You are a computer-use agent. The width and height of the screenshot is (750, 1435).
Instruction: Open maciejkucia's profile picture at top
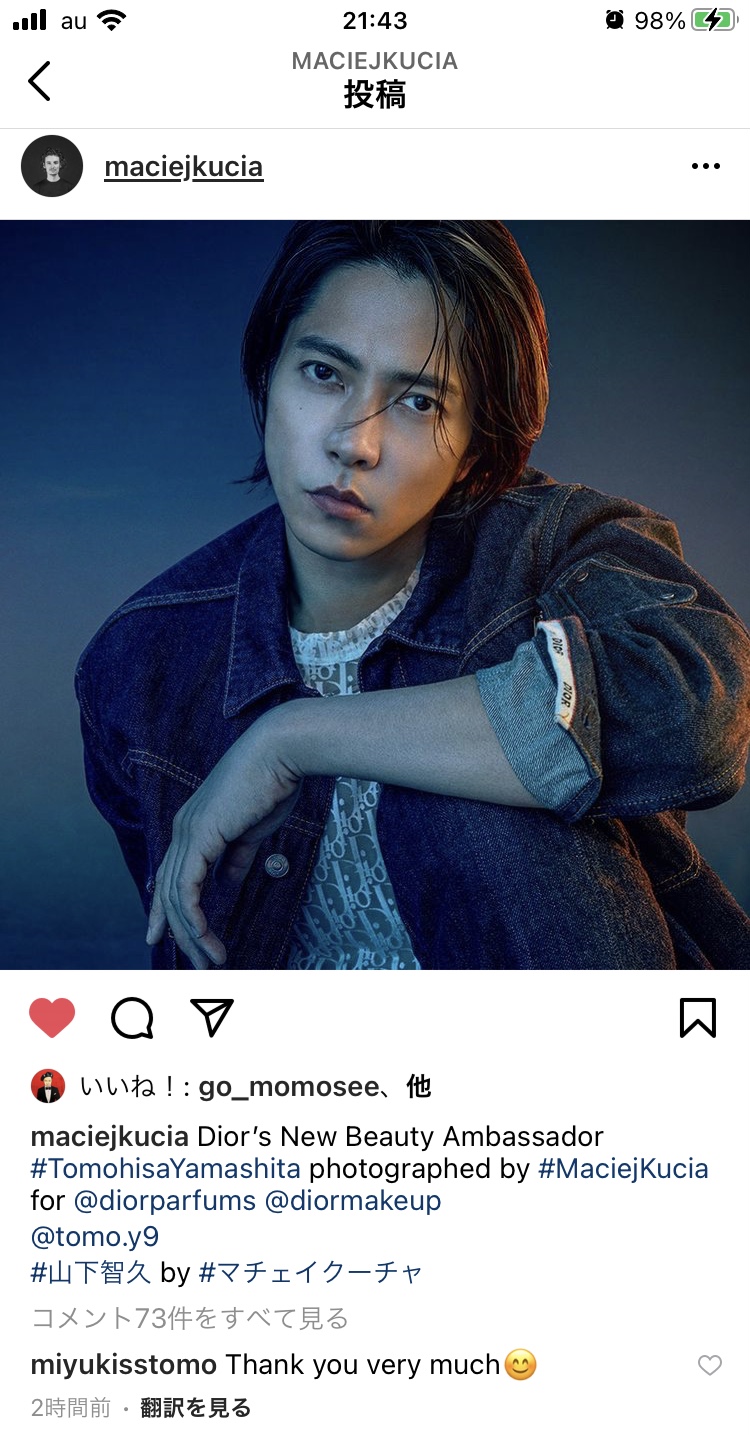click(x=52, y=166)
